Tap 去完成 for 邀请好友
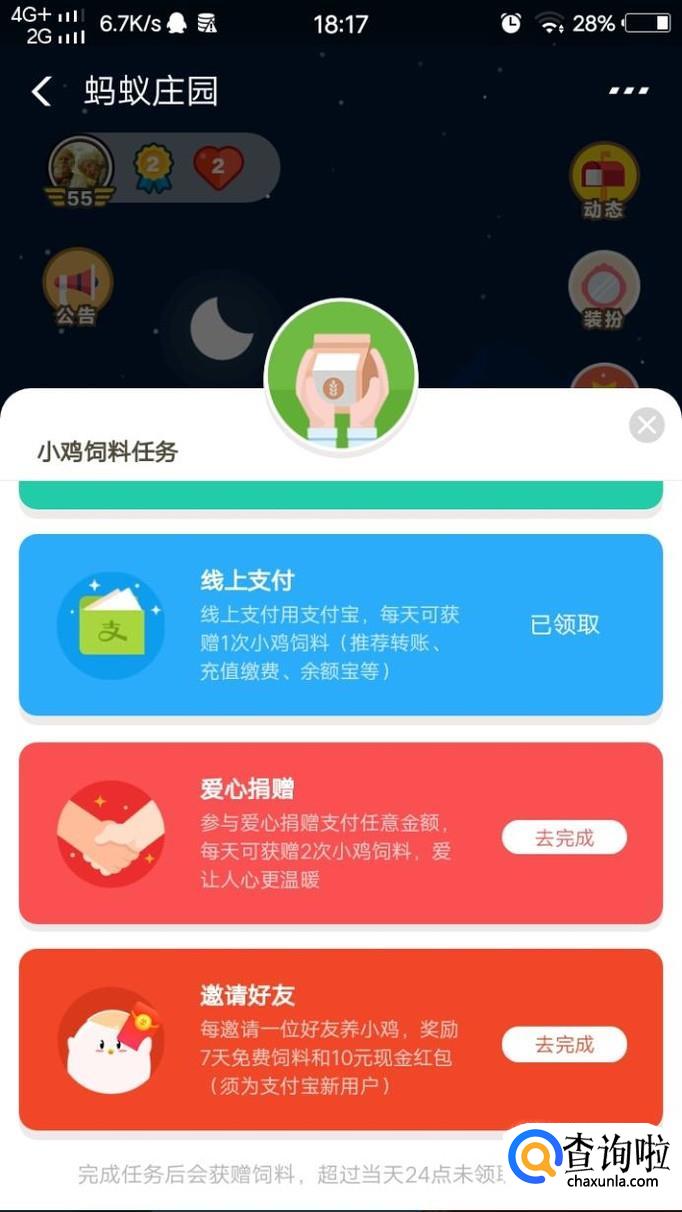The image size is (682, 1212). [x=564, y=1045]
